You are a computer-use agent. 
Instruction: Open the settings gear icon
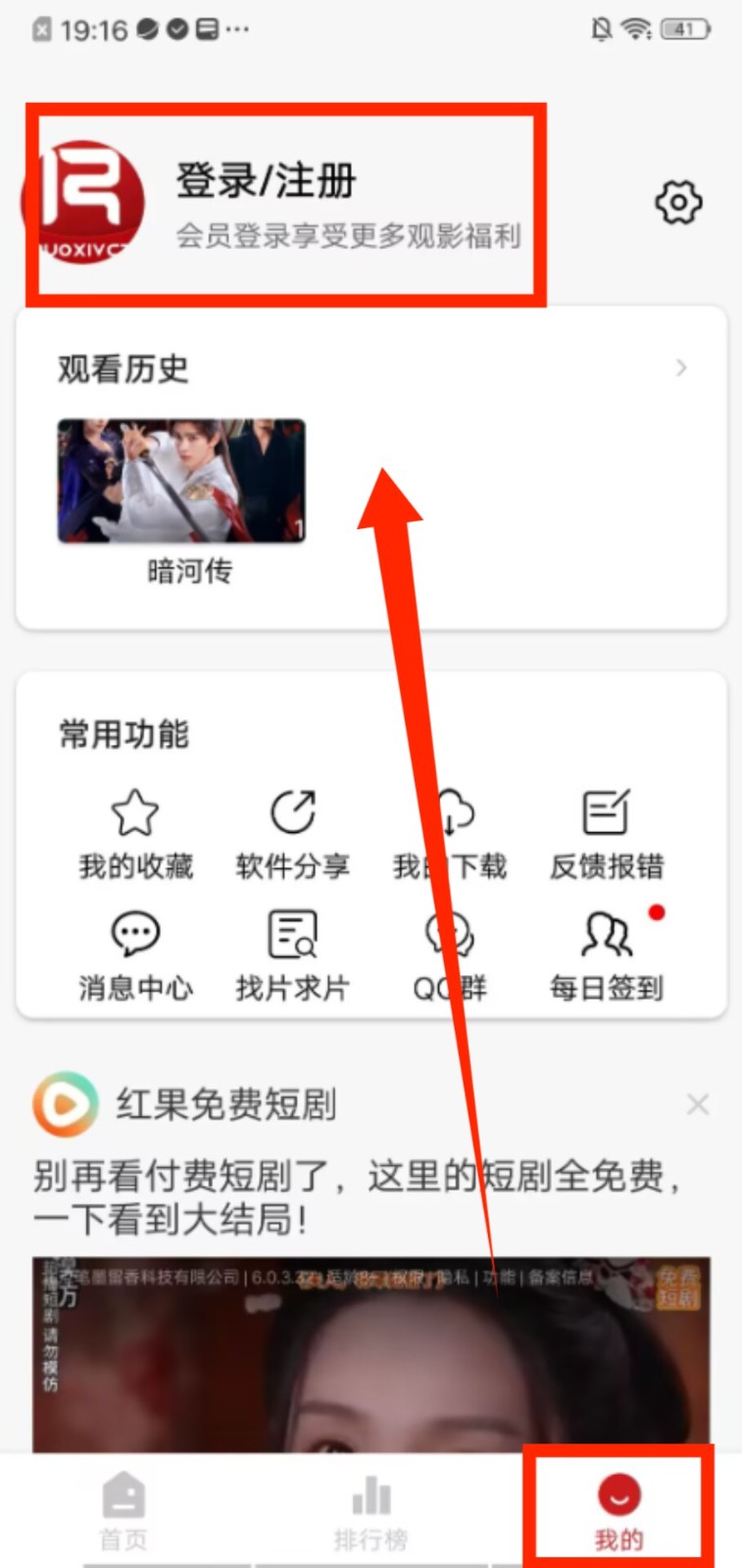click(678, 203)
